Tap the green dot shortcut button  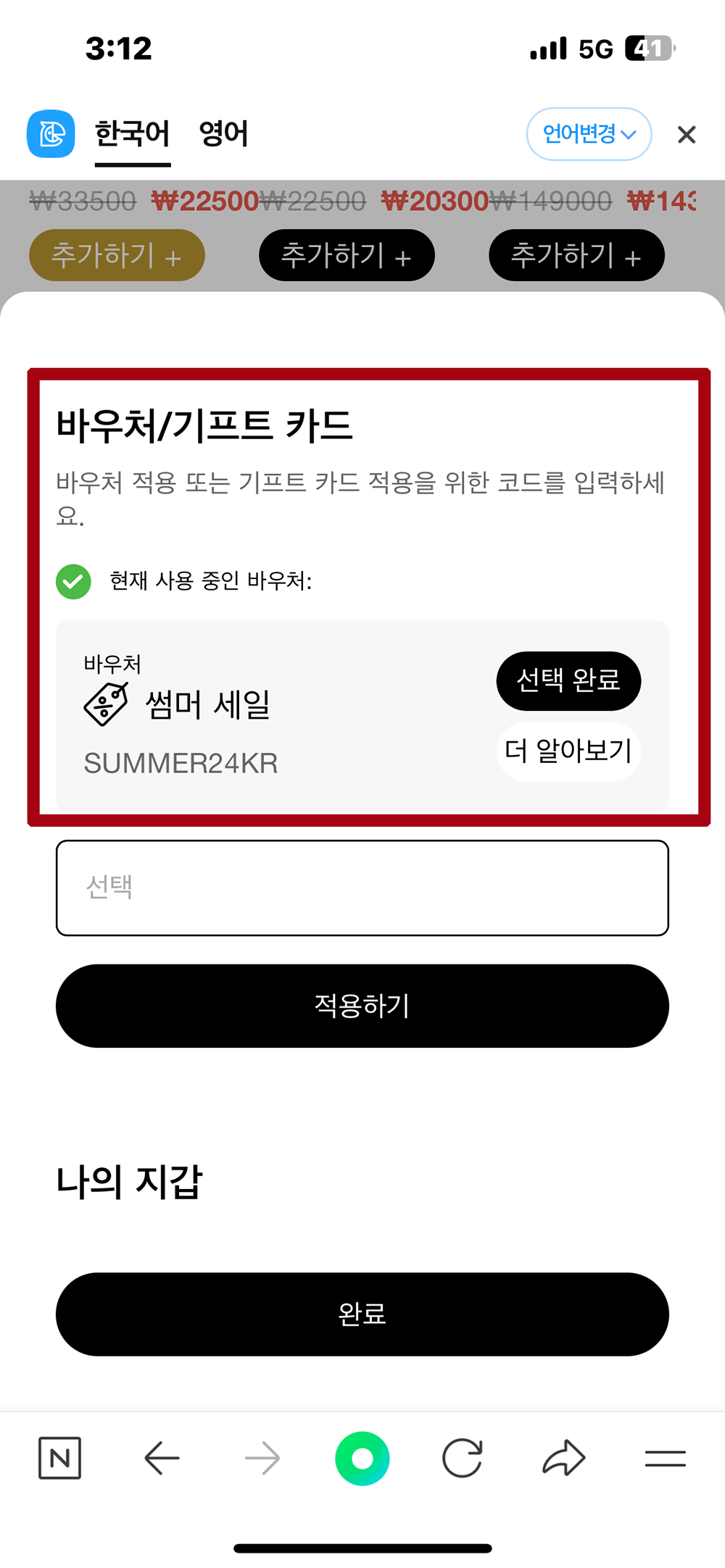pos(362,1457)
